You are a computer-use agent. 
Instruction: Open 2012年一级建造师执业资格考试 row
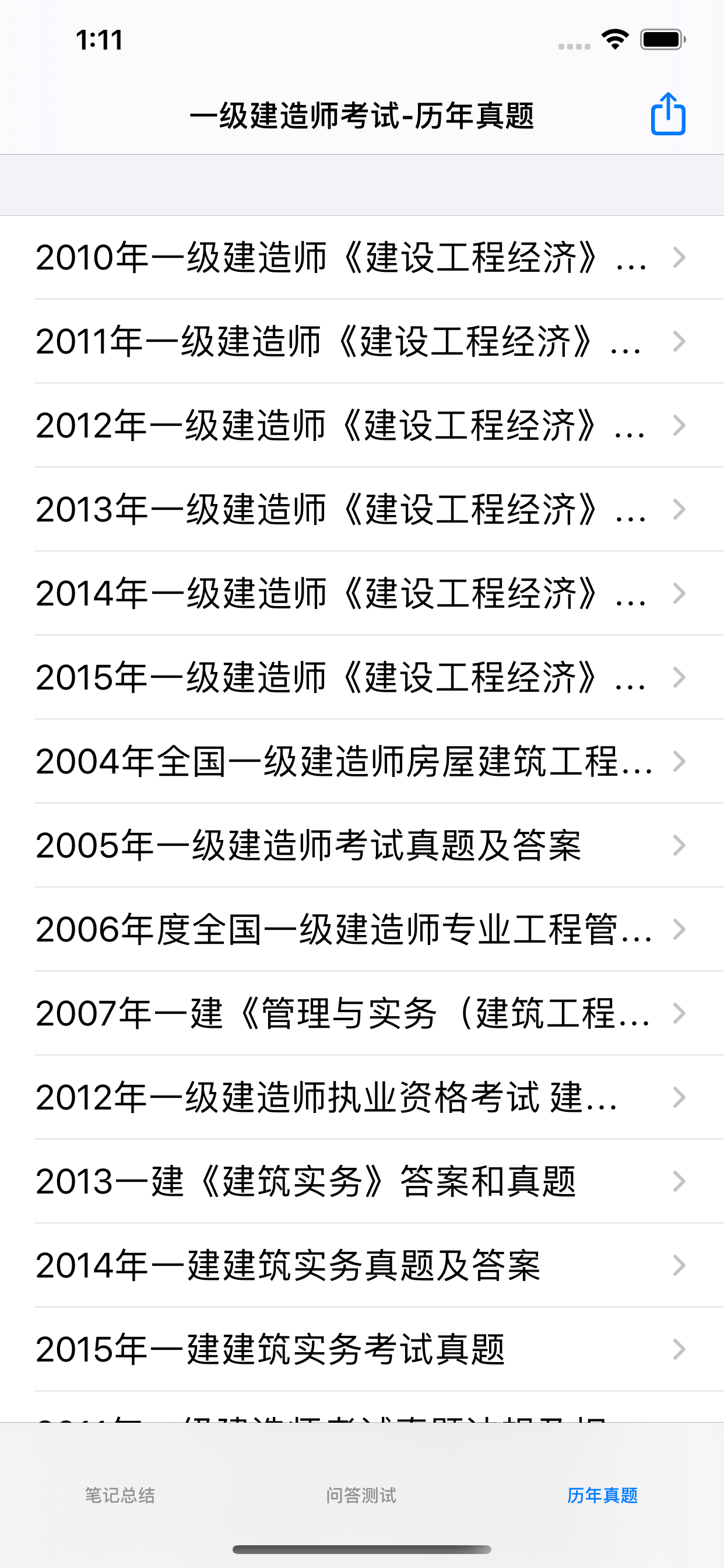coord(362,1097)
